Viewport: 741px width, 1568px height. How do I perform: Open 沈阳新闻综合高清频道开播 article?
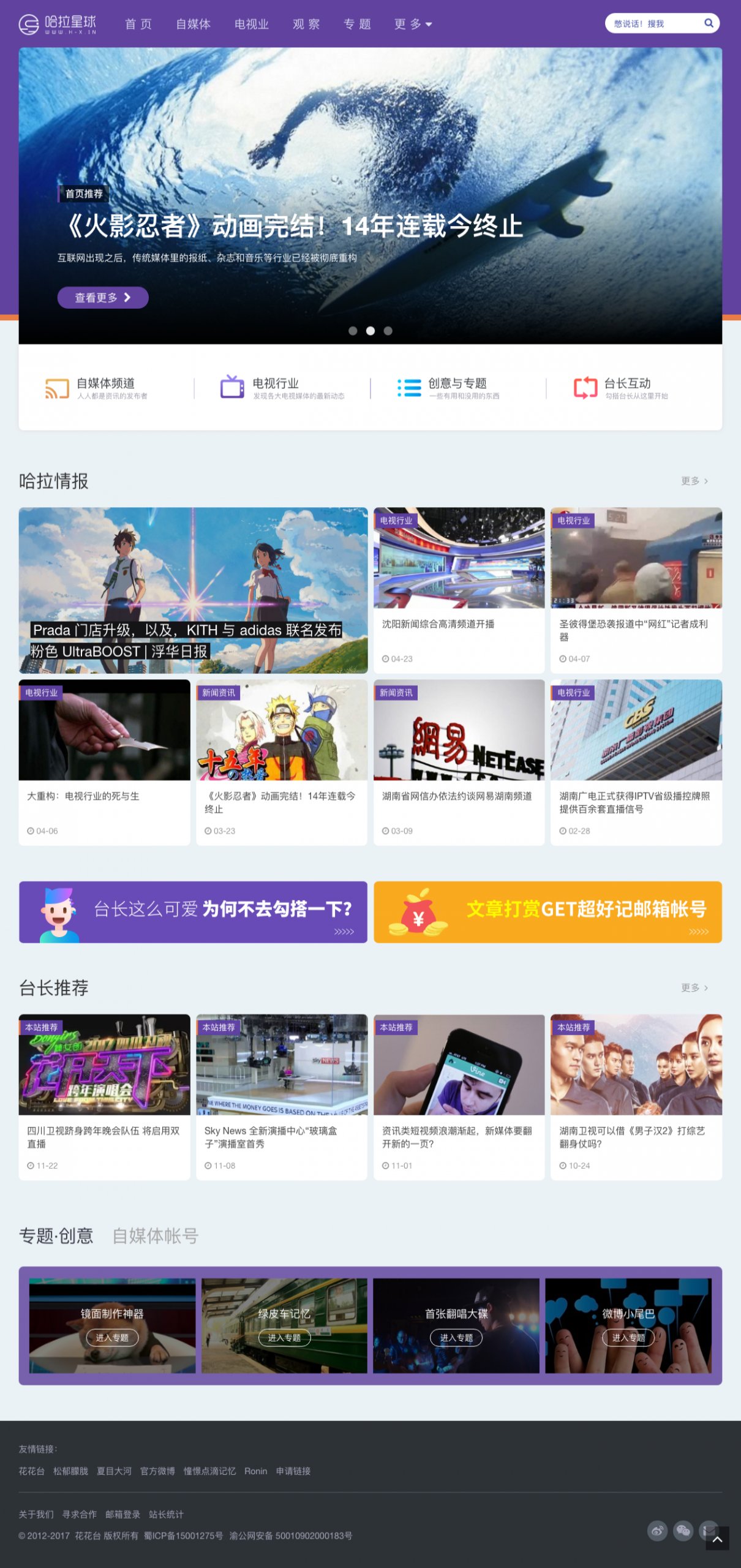pos(438,624)
